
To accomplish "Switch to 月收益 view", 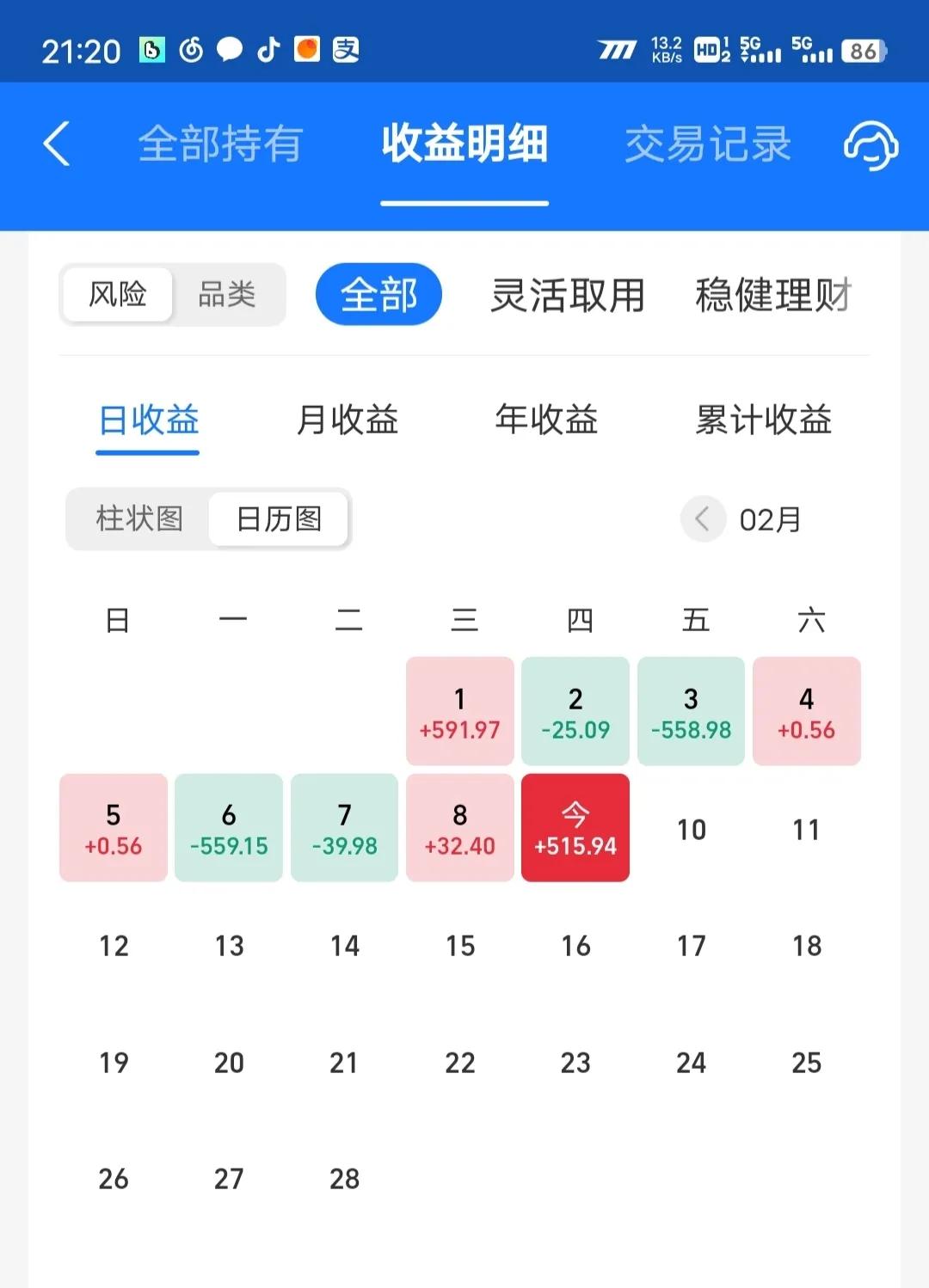I will coord(348,420).
